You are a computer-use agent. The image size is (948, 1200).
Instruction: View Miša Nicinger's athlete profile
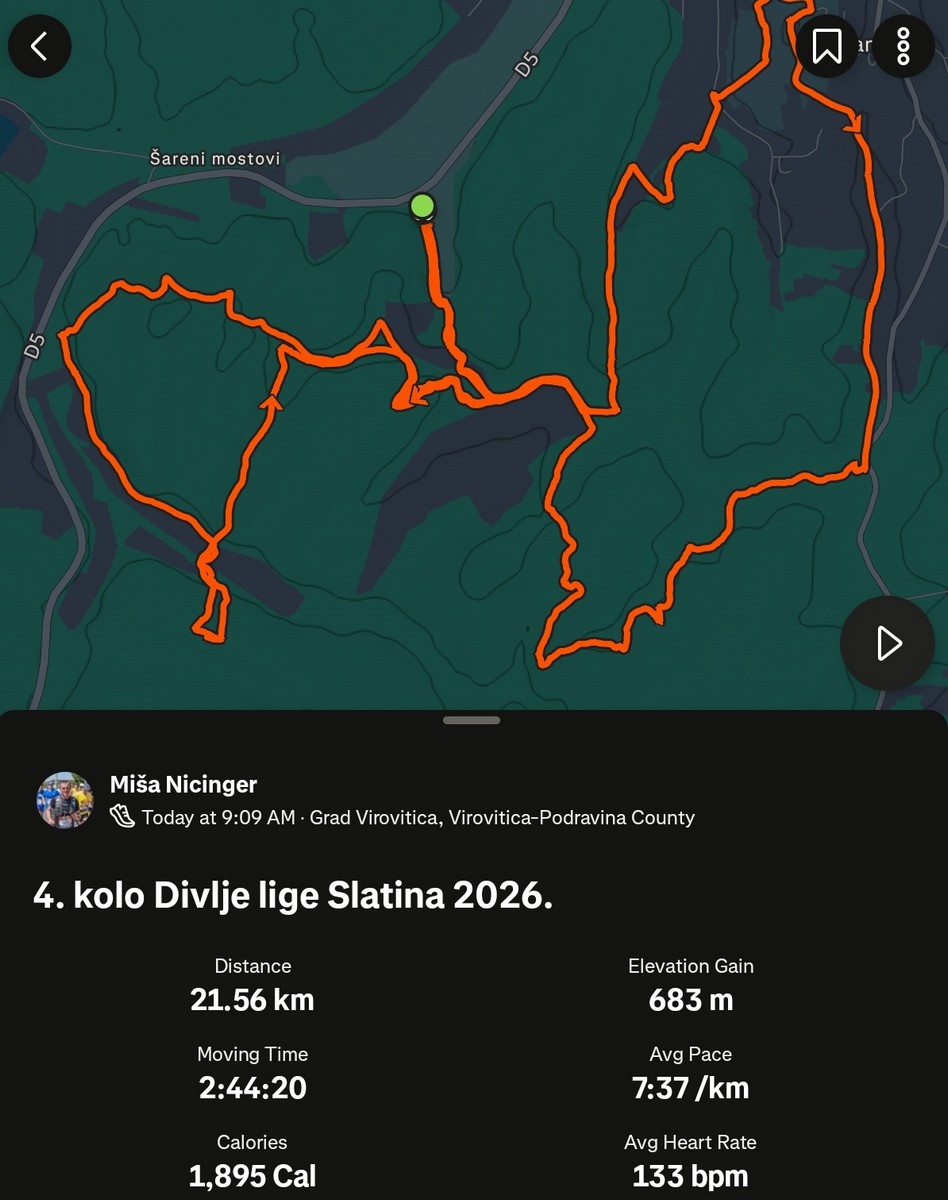click(x=183, y=784)
